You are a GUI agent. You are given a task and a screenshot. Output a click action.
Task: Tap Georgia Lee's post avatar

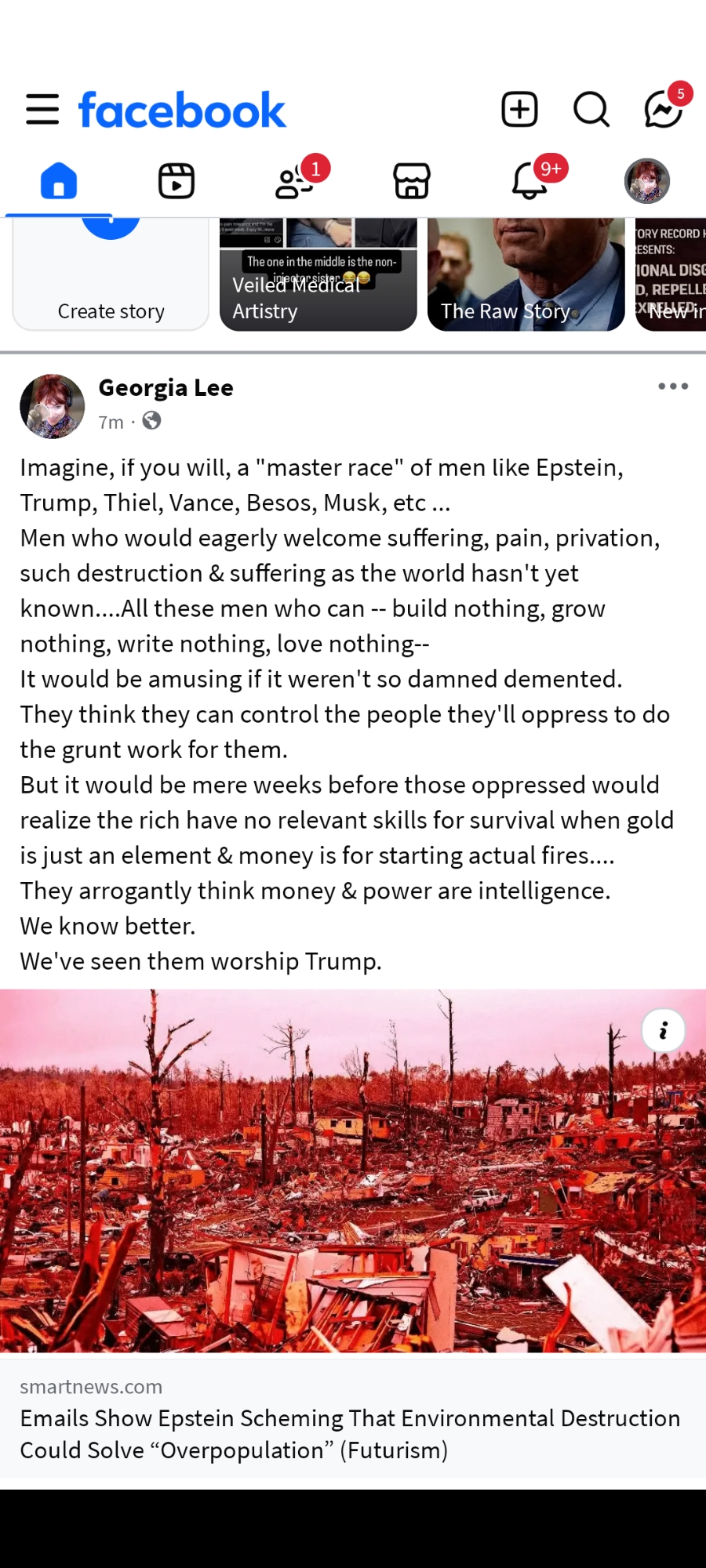pyautogui.click(x=52, y=405)
